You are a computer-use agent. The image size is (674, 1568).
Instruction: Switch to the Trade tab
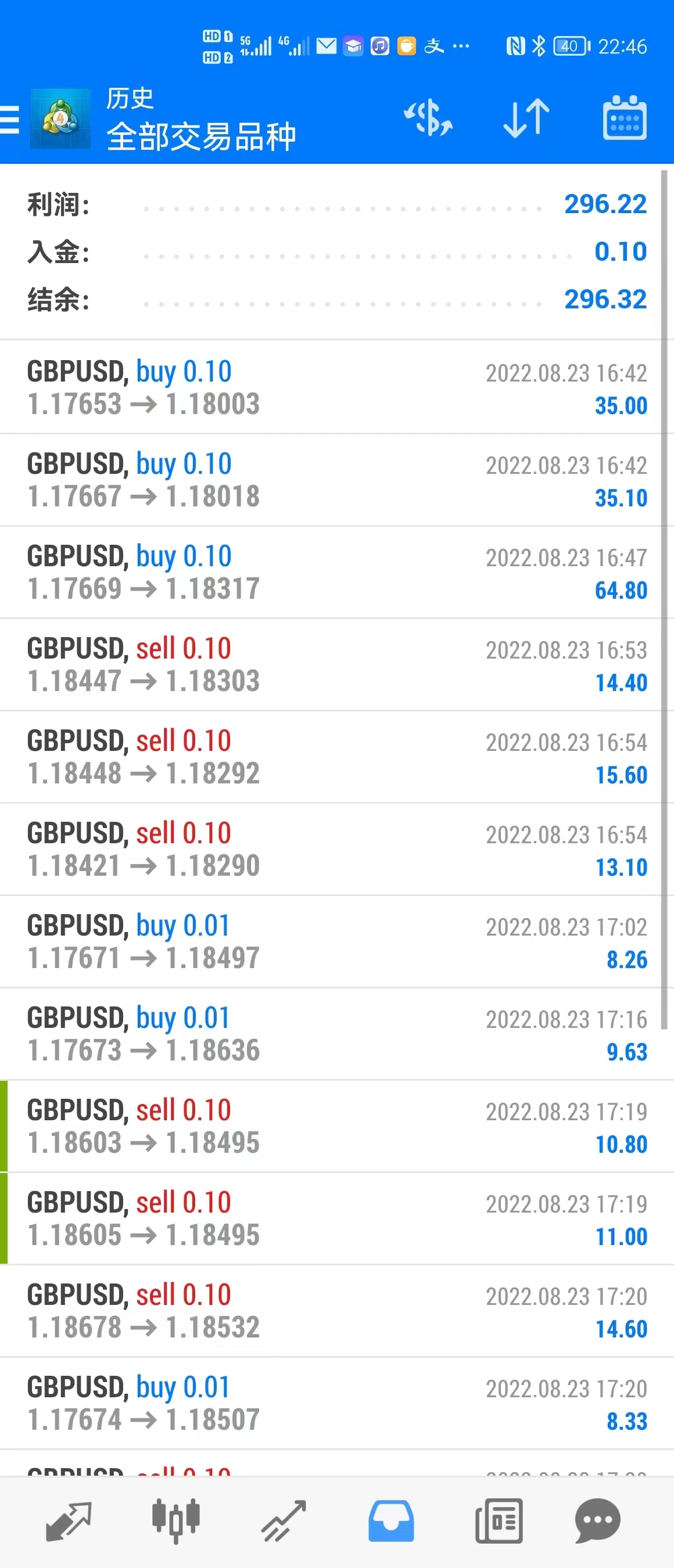pyautogui.click(x=284, y=1520)
